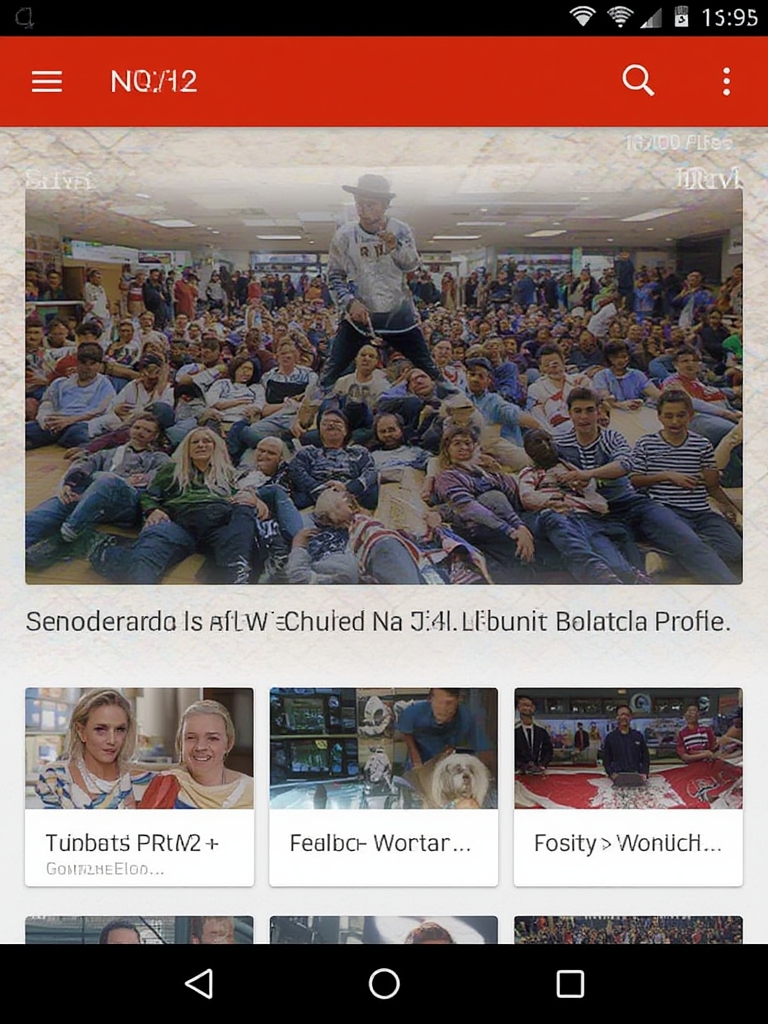This screenshot has width=768, height=1024.
Task: Open the Fosity WonücH article card
Action: pos(627,787)
